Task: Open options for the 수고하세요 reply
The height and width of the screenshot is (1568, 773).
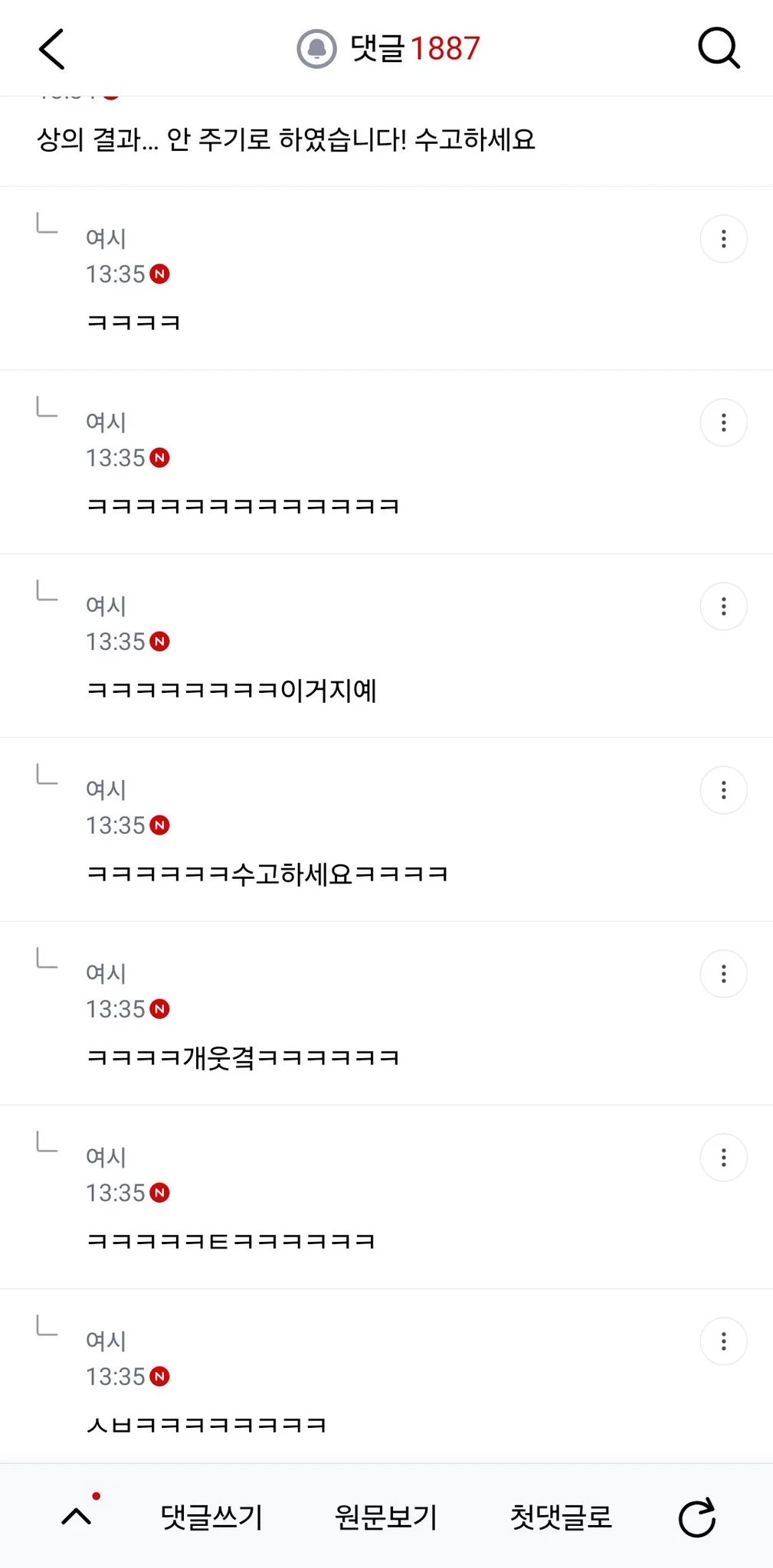Action: pyautogui.click(x=723, y=790)
